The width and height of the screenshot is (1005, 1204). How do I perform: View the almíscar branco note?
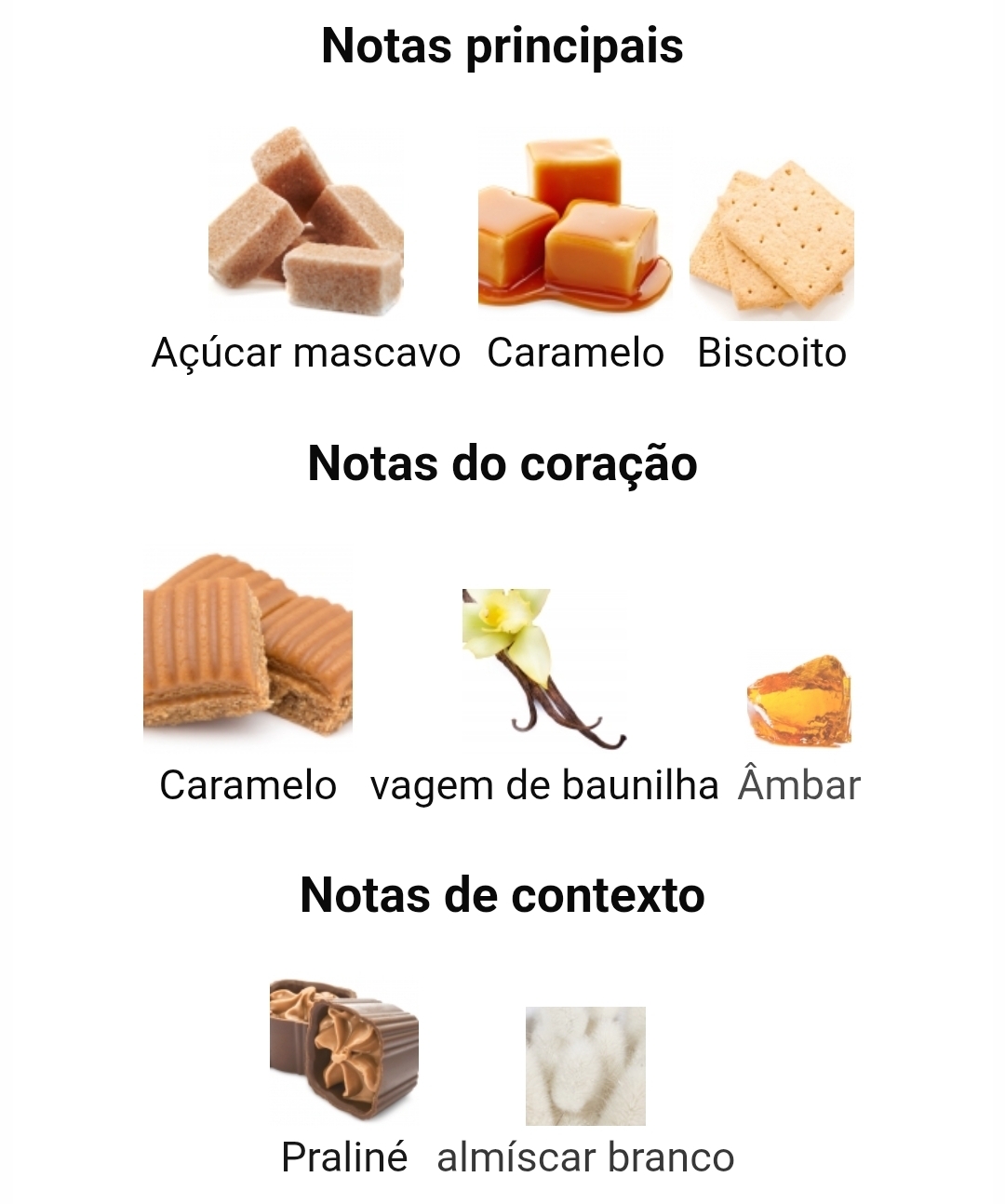click(x=585, y=1067)
